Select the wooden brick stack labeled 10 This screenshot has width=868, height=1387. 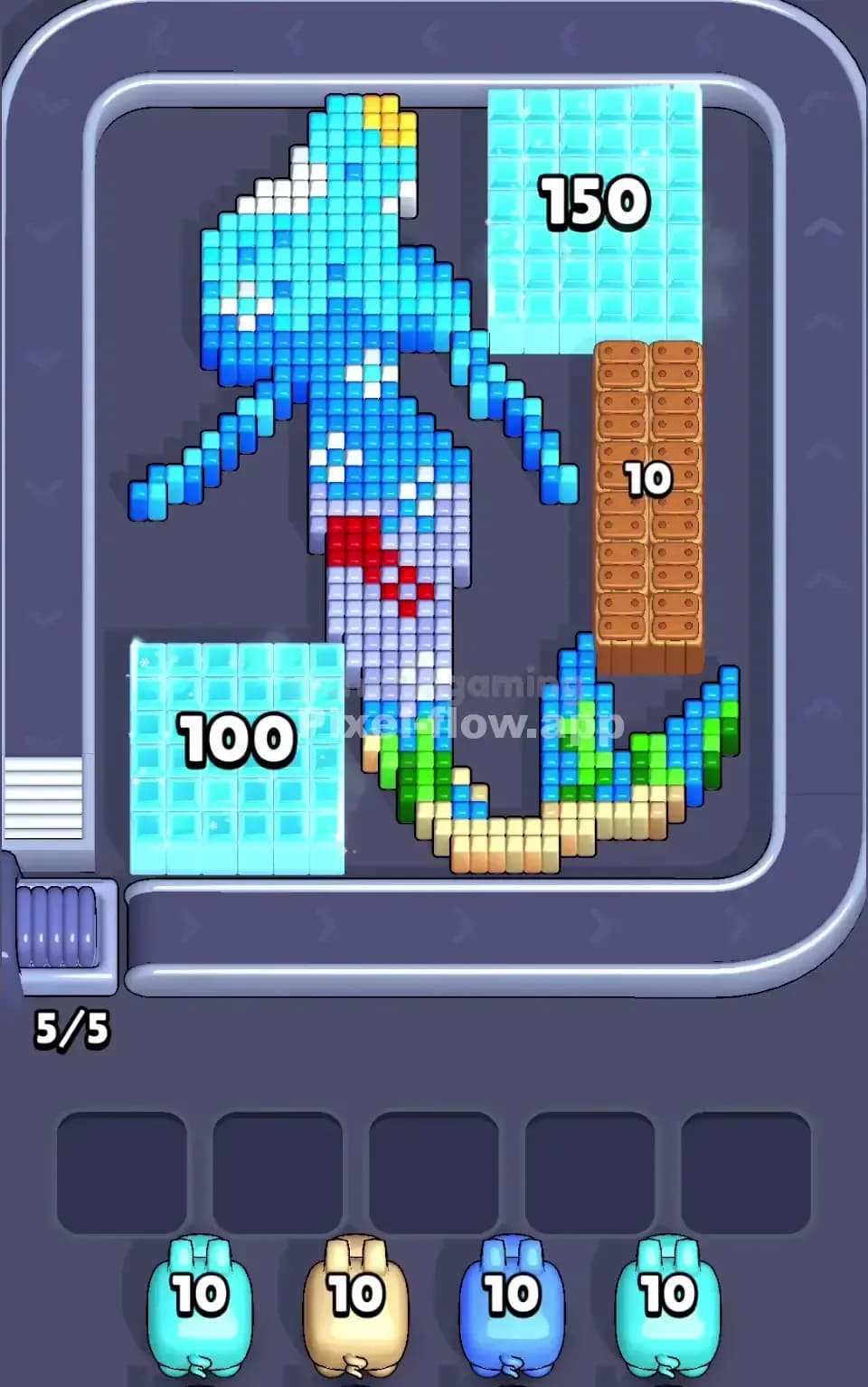point(646,479)
